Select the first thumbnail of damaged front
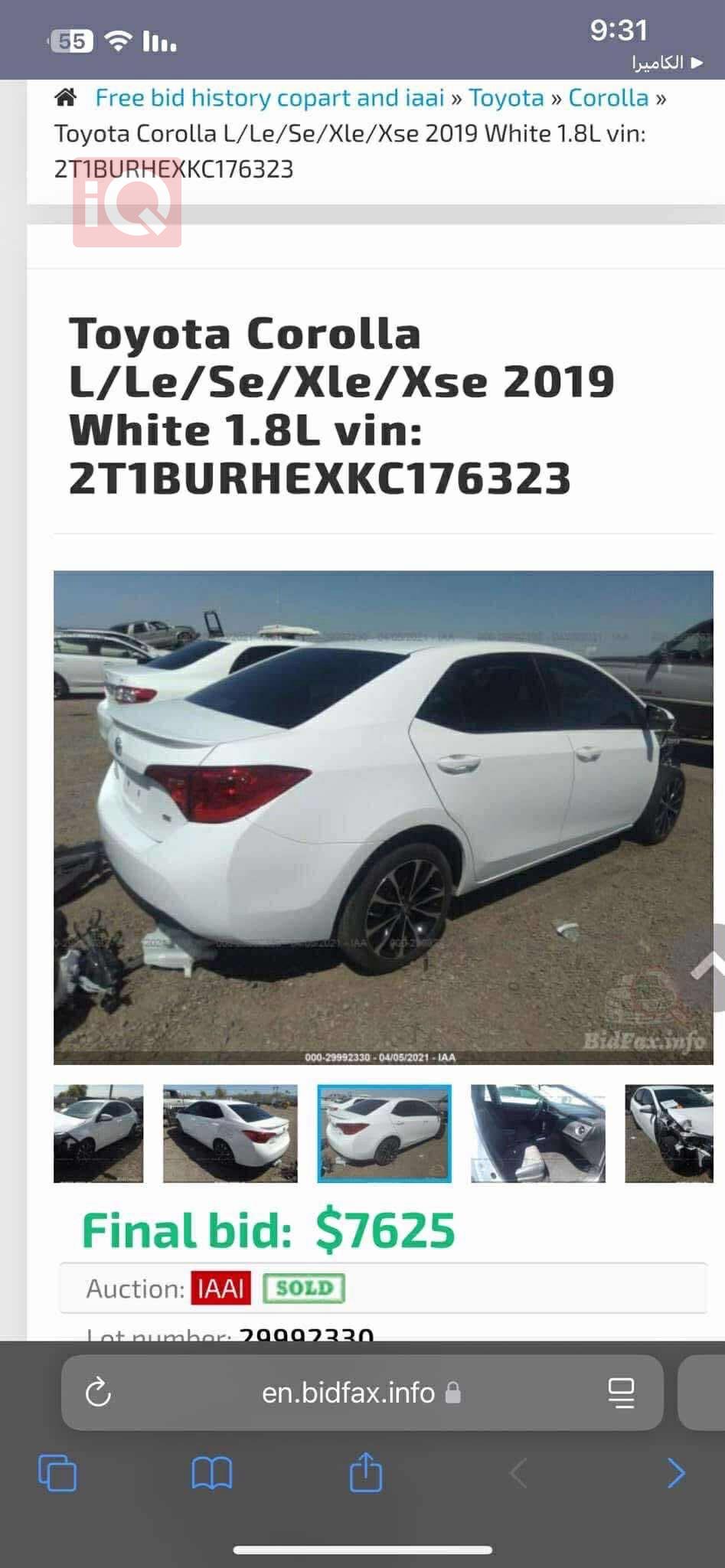The height and width of the screenshot is (1568, 725). point(98,1133)
